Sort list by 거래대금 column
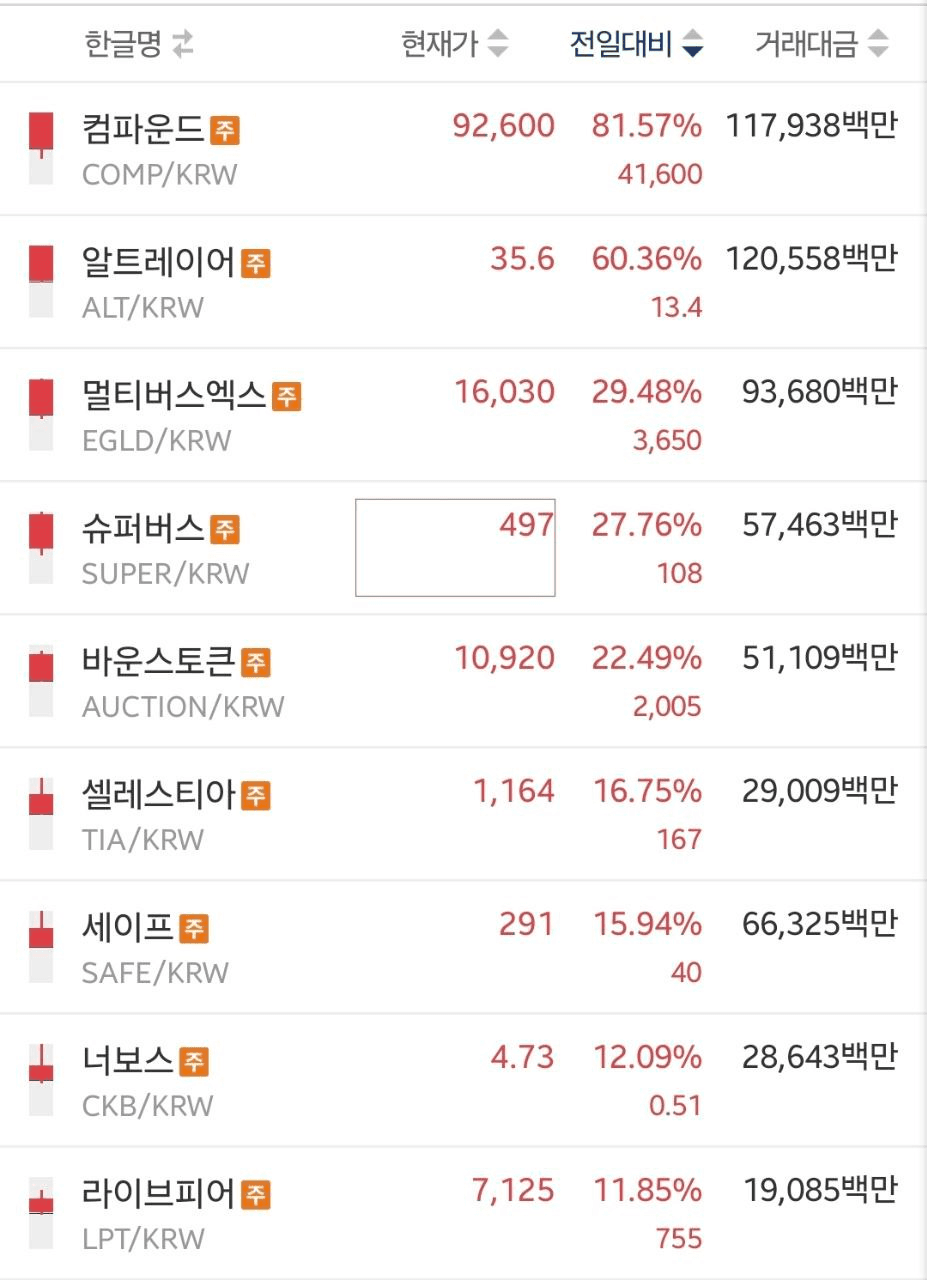Viewport: 927px width, 1280px height. click(820, 44)
